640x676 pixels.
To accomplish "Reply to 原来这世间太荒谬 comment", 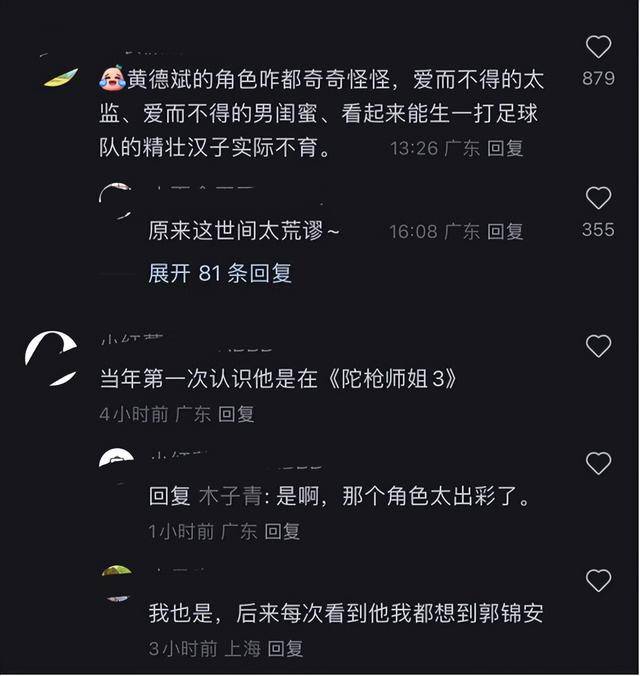I will coord(505,232).
